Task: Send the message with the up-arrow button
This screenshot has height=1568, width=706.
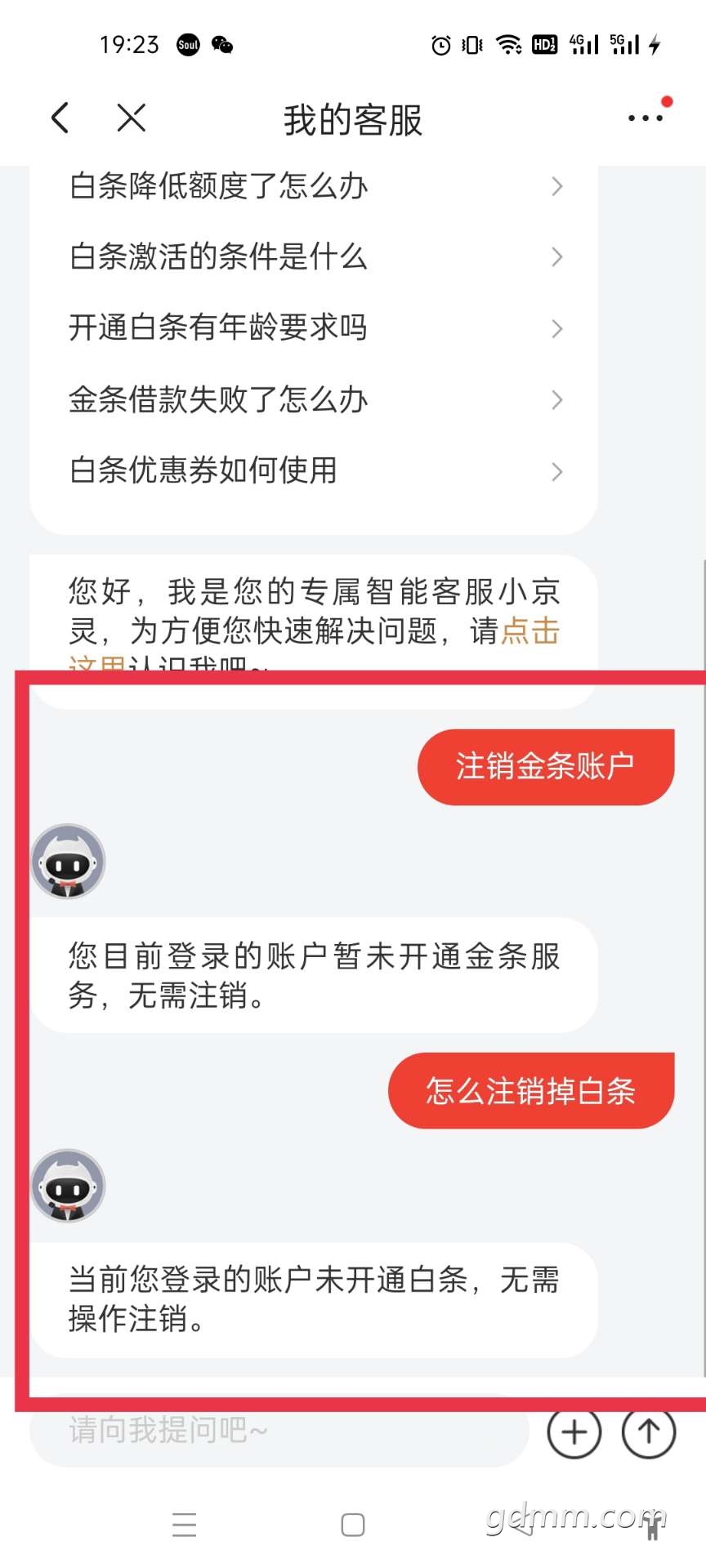Action: (x=649, y=1432)
